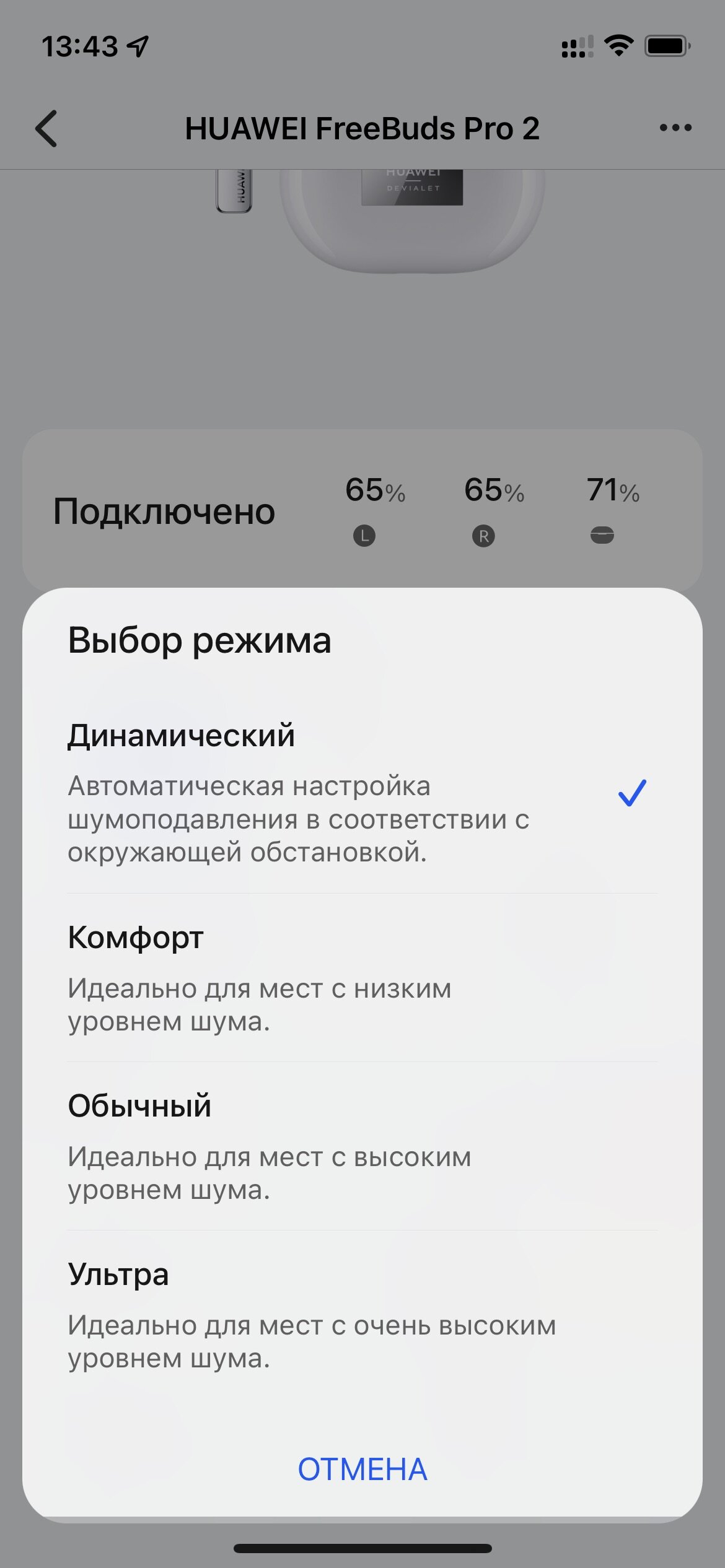Select the Динамический noise cancellation mode
The height and width of the screenshot is (1568, 725).
point(362,793)
